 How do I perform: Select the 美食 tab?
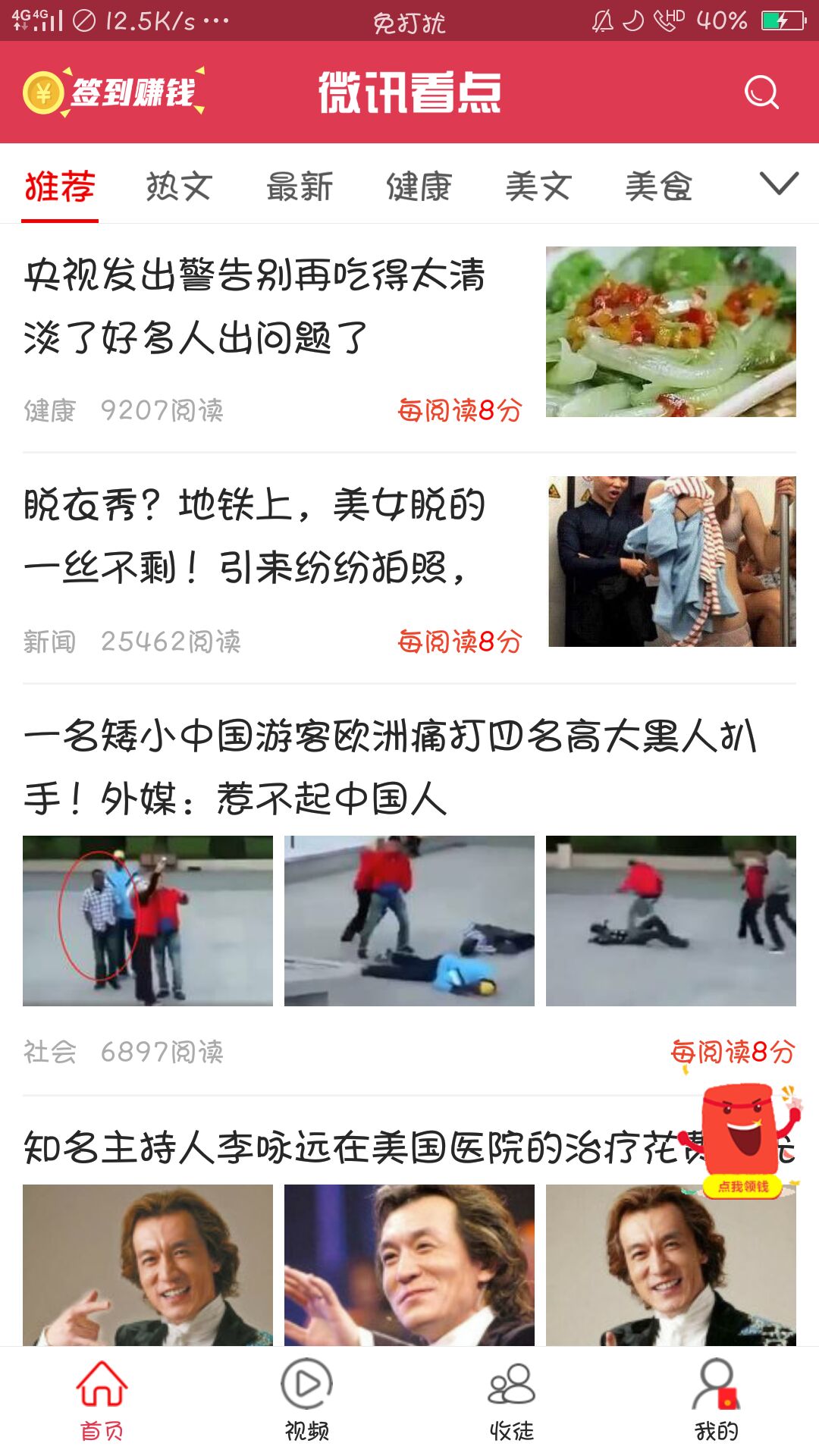pyautogui.click(x=659, y=186)
